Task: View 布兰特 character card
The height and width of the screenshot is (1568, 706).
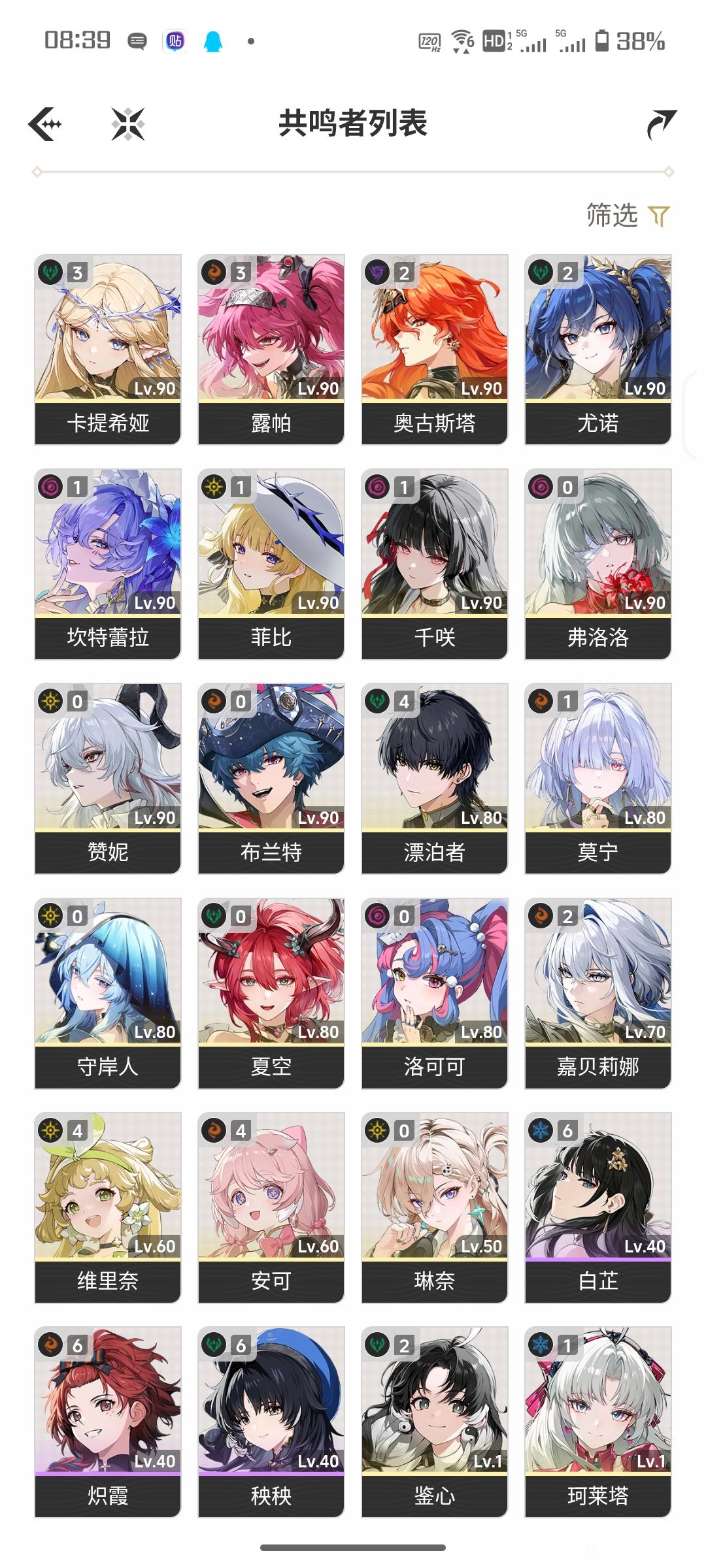Action: click(x=271, y=778)
